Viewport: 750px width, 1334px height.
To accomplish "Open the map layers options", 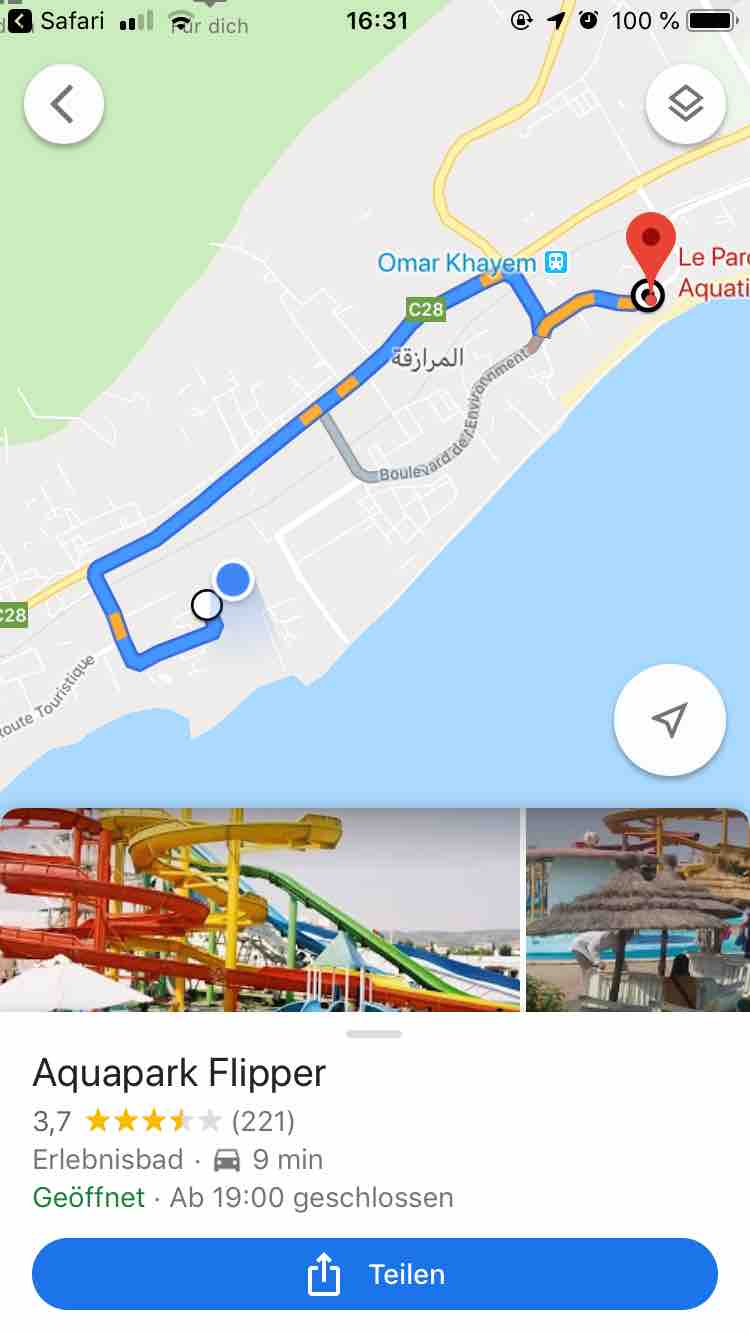I will coord(685,104).
